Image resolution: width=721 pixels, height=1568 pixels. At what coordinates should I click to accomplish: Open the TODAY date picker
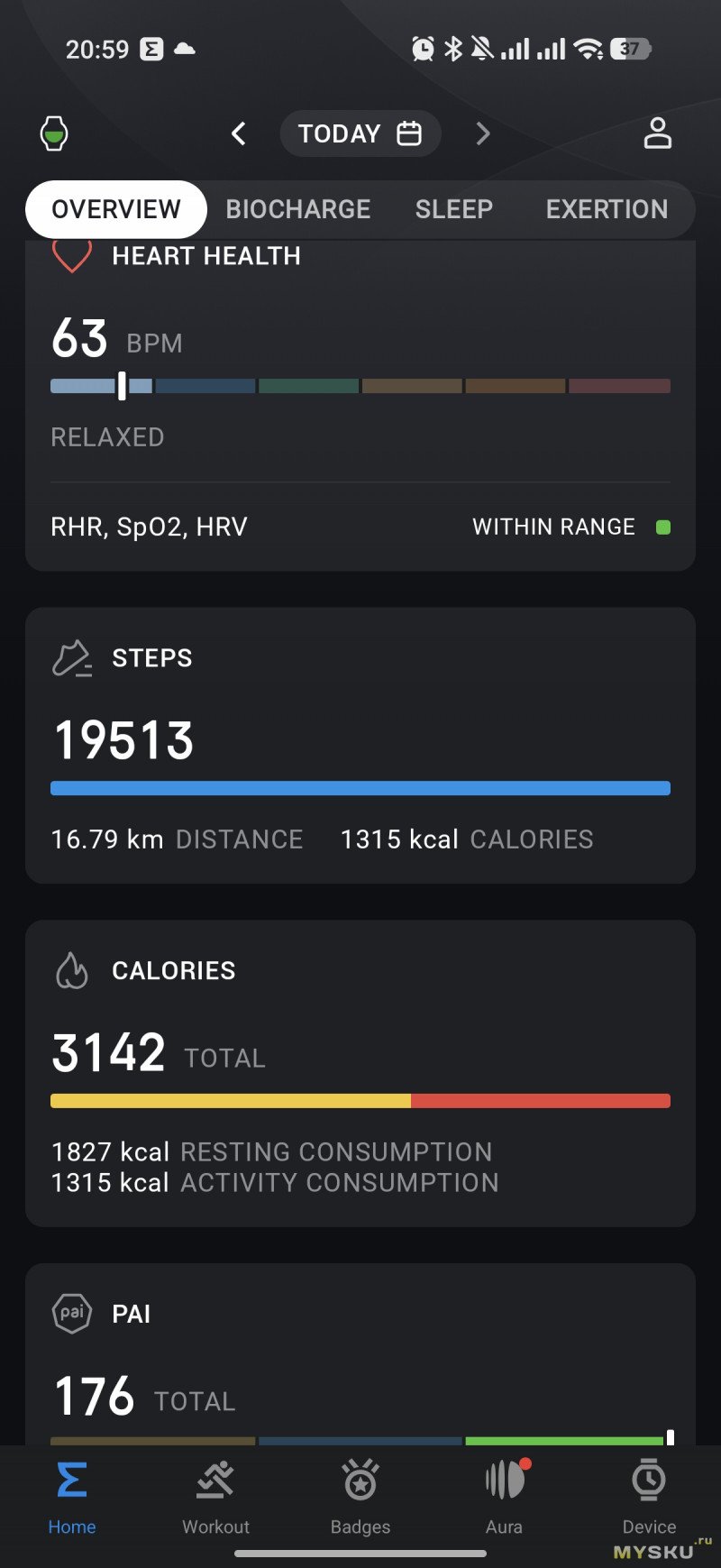(x=360, y=133)
